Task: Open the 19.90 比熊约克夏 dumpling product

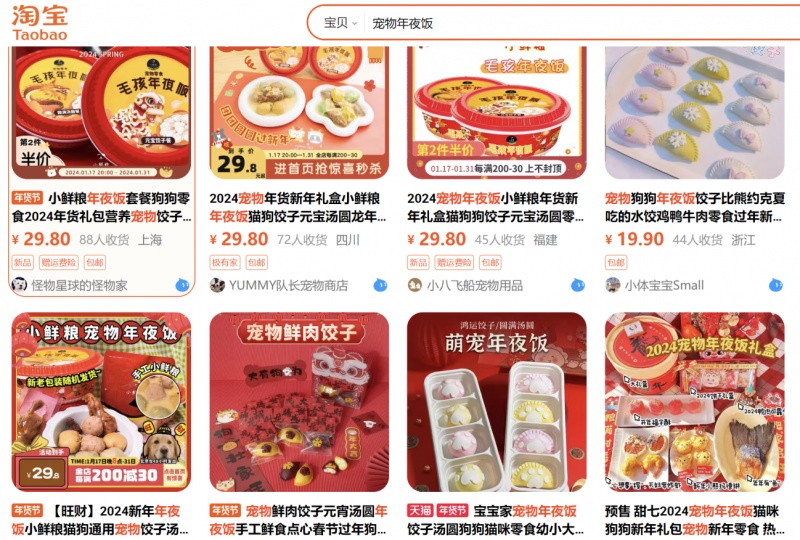Action: coord(694,207)
